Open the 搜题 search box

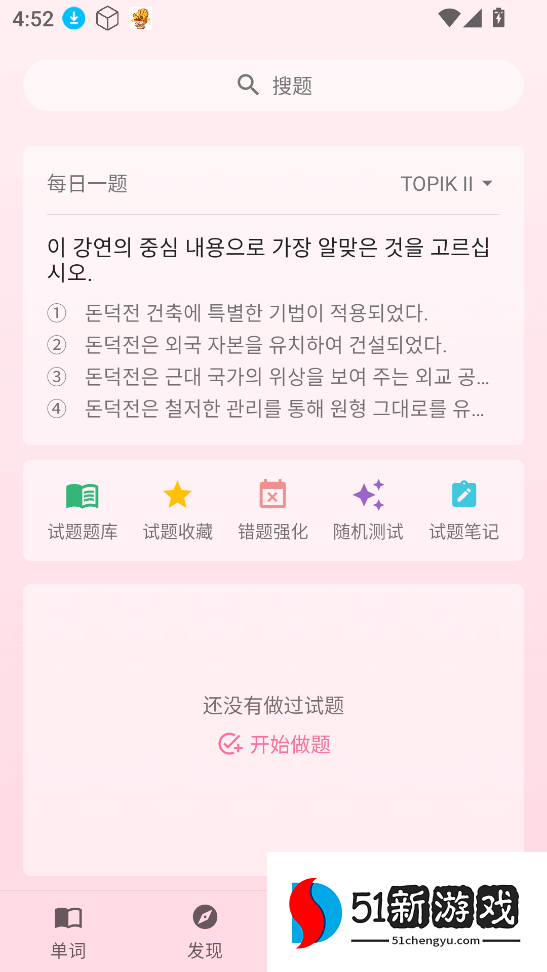coord(274,86)
